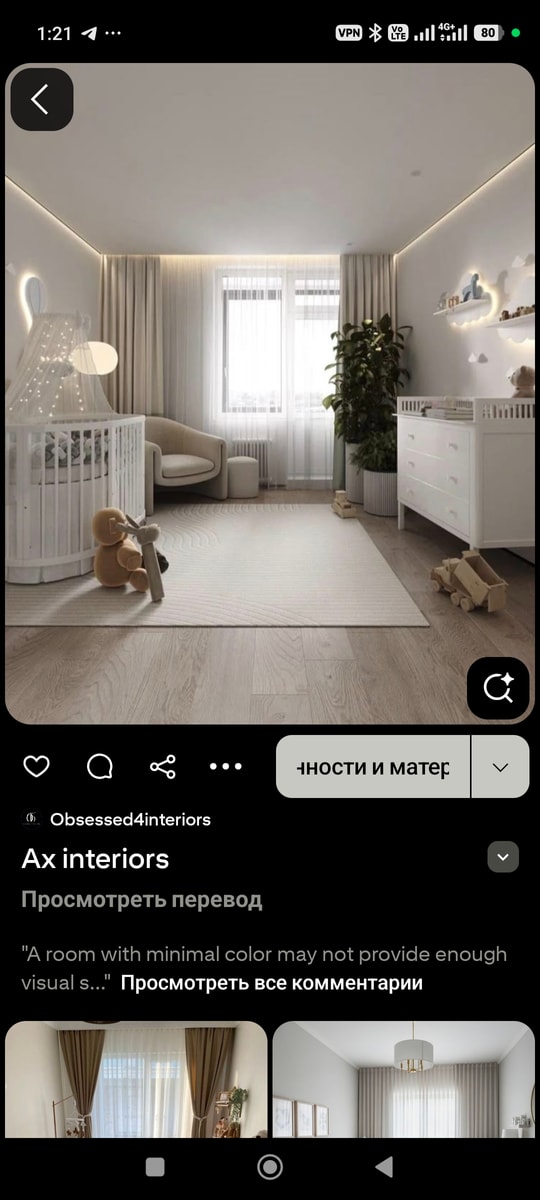The width and height of the screenshot is (540, 1200).
Task: Open the three-dot more options menu
Action: pyautogui.click(x=226, y=767)
